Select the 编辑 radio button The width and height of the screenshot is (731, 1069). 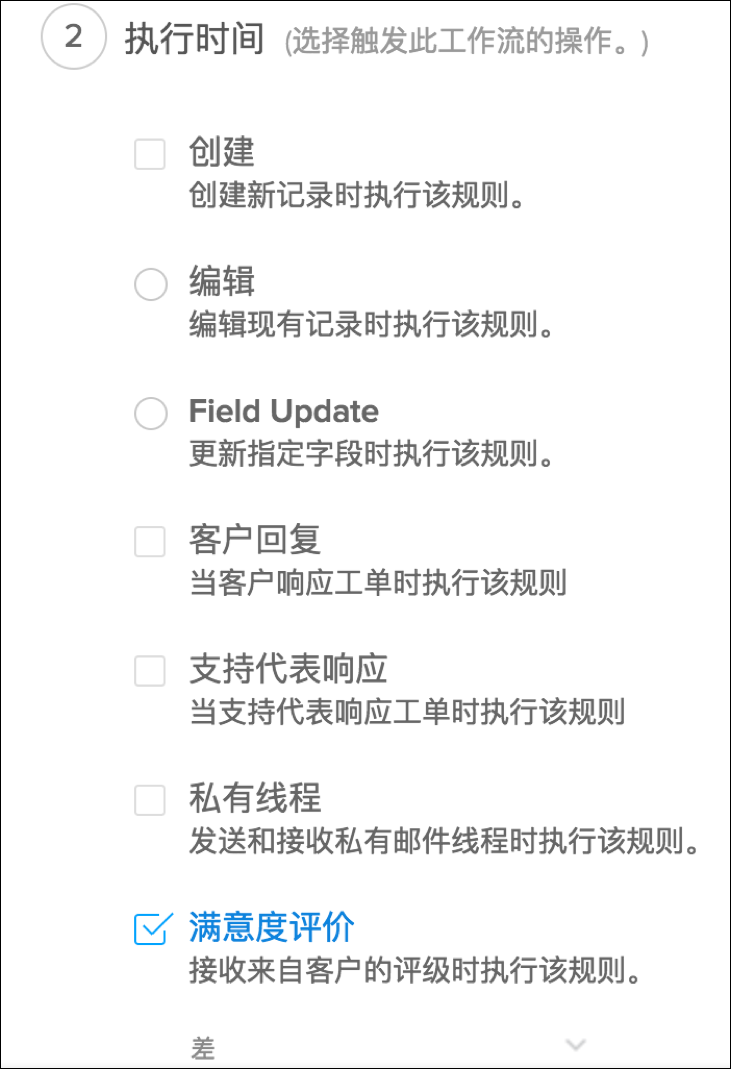tap(150, 285)
